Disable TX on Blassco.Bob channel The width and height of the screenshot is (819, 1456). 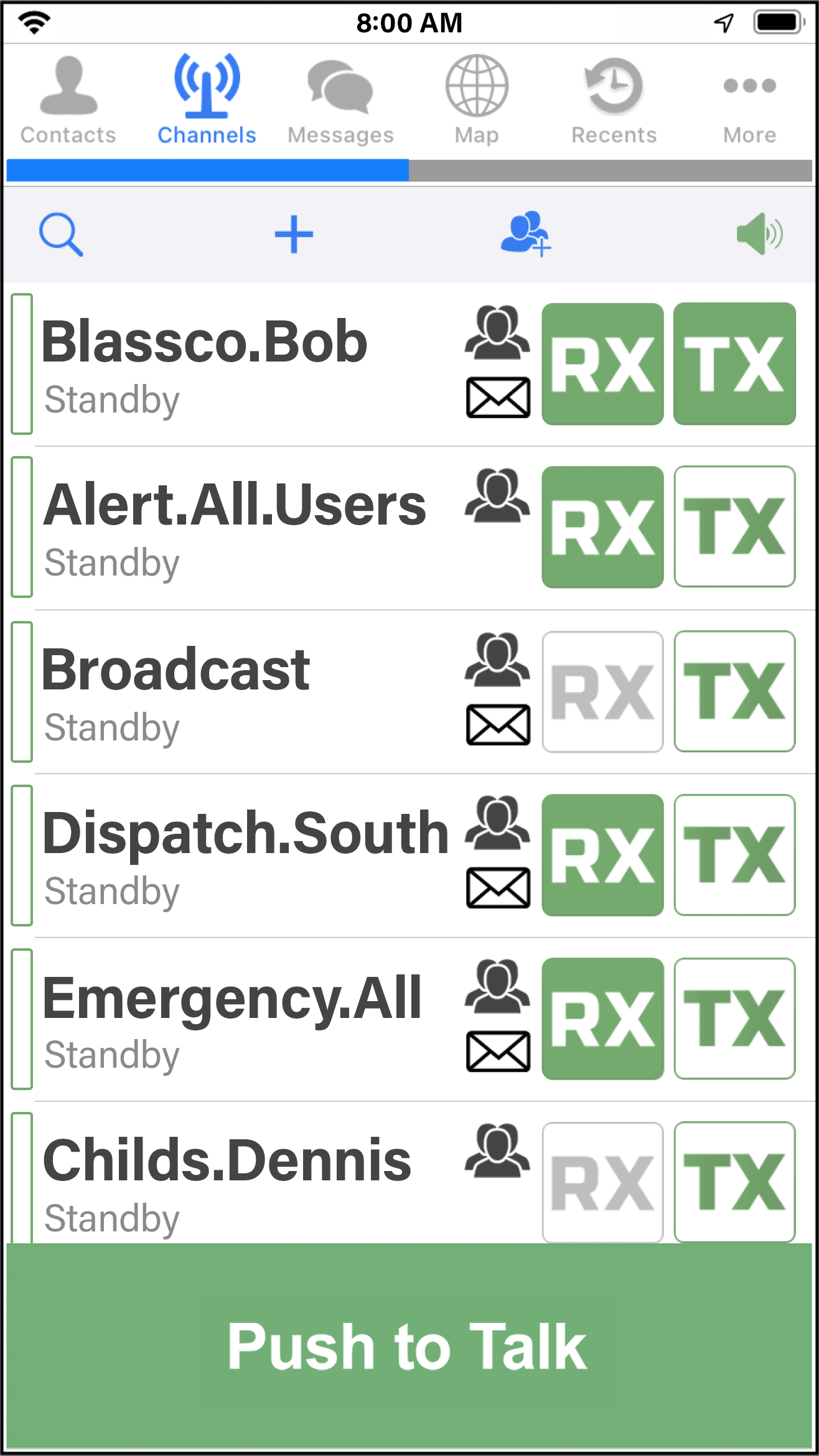734,364
